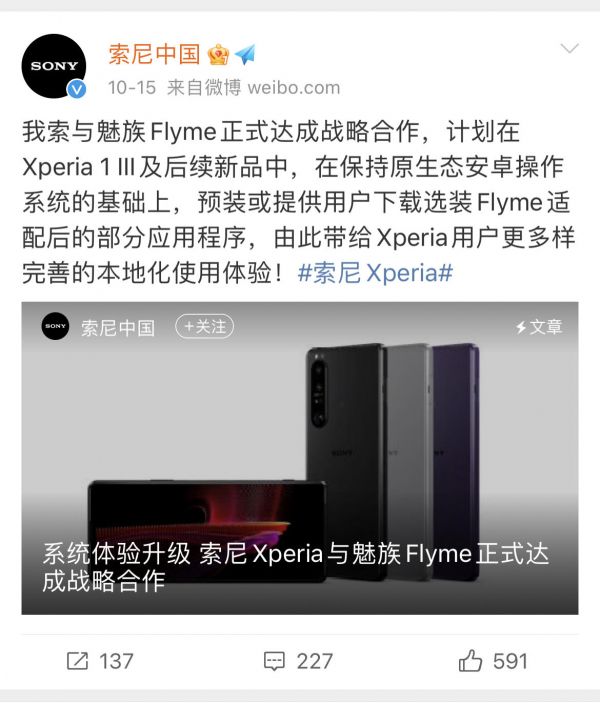Viewport: 600px width, 703px height.
Task: Open the #索尼Xperia# hashtag topic
Action: click(x=376, y=273)
